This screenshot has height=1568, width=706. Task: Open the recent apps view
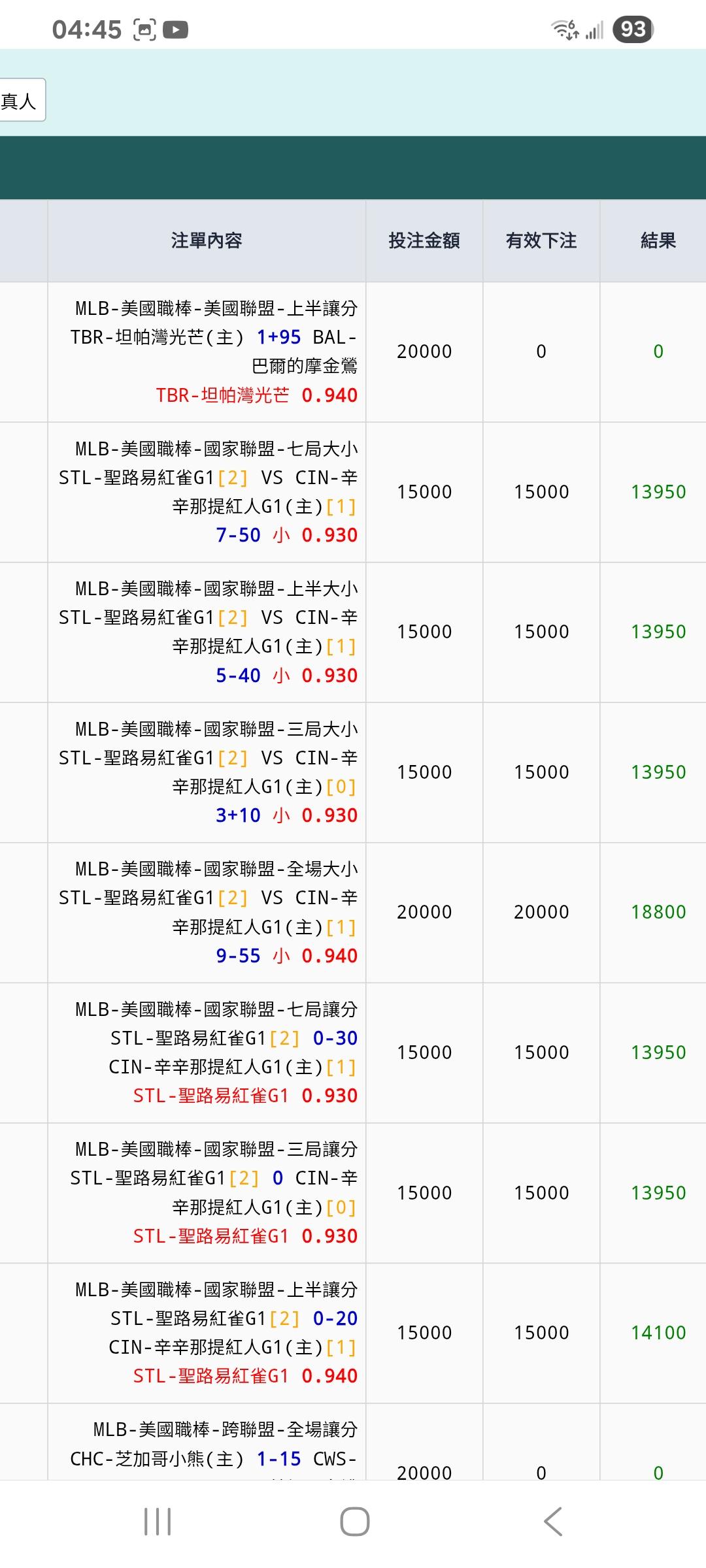[158, 1522]
